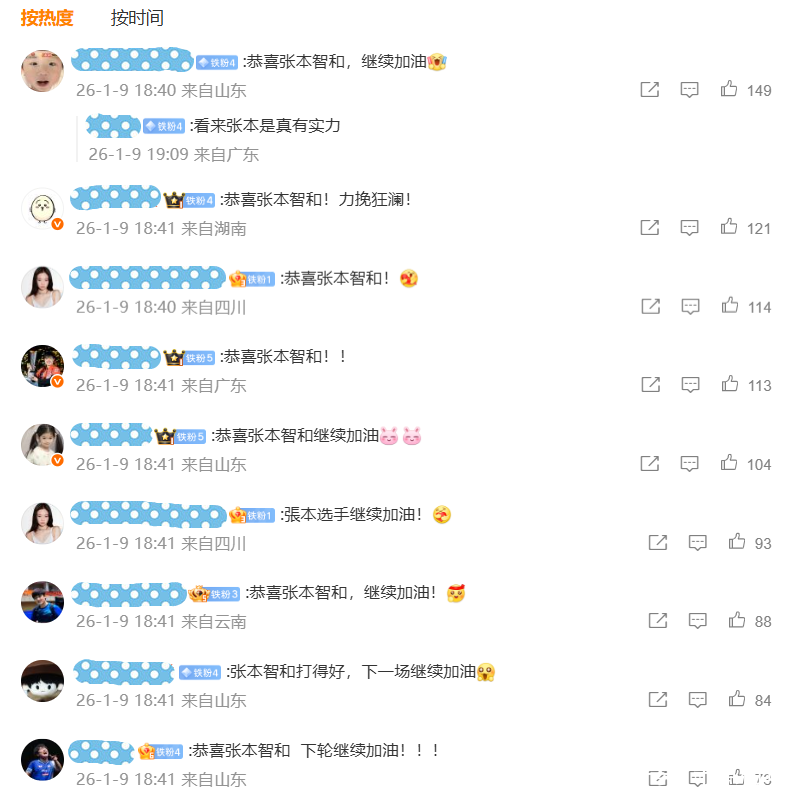Reply to the comment from 云南

[x=697, y=621]
